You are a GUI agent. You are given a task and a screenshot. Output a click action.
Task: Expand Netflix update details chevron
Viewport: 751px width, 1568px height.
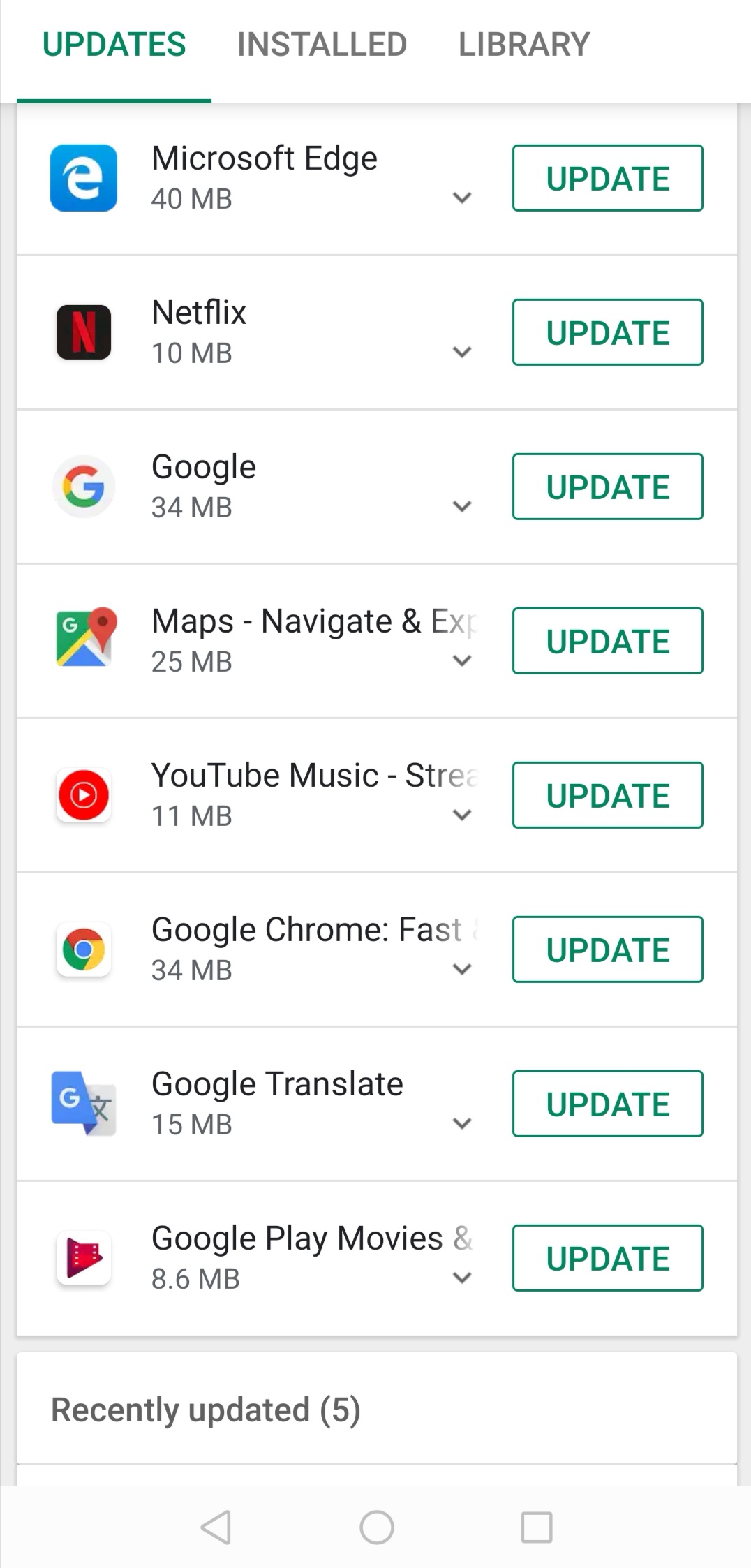click(x=462, y=353)
